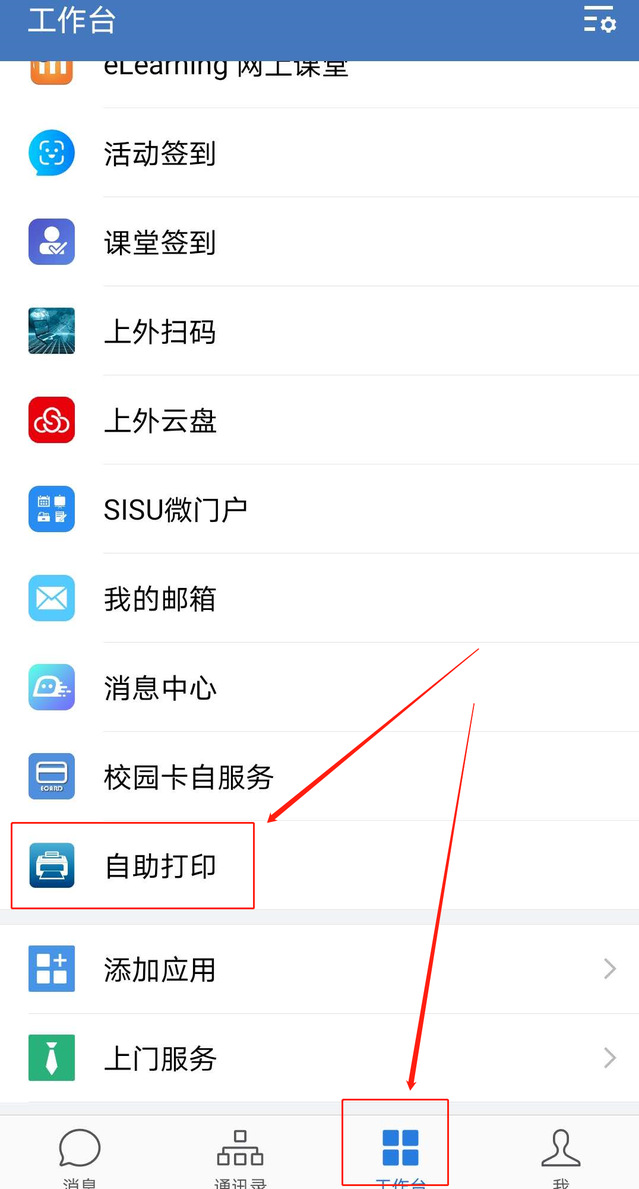
Task: Switch to the 通讯录 tab
Action: pyautogui.click(x=240, y=1155)
